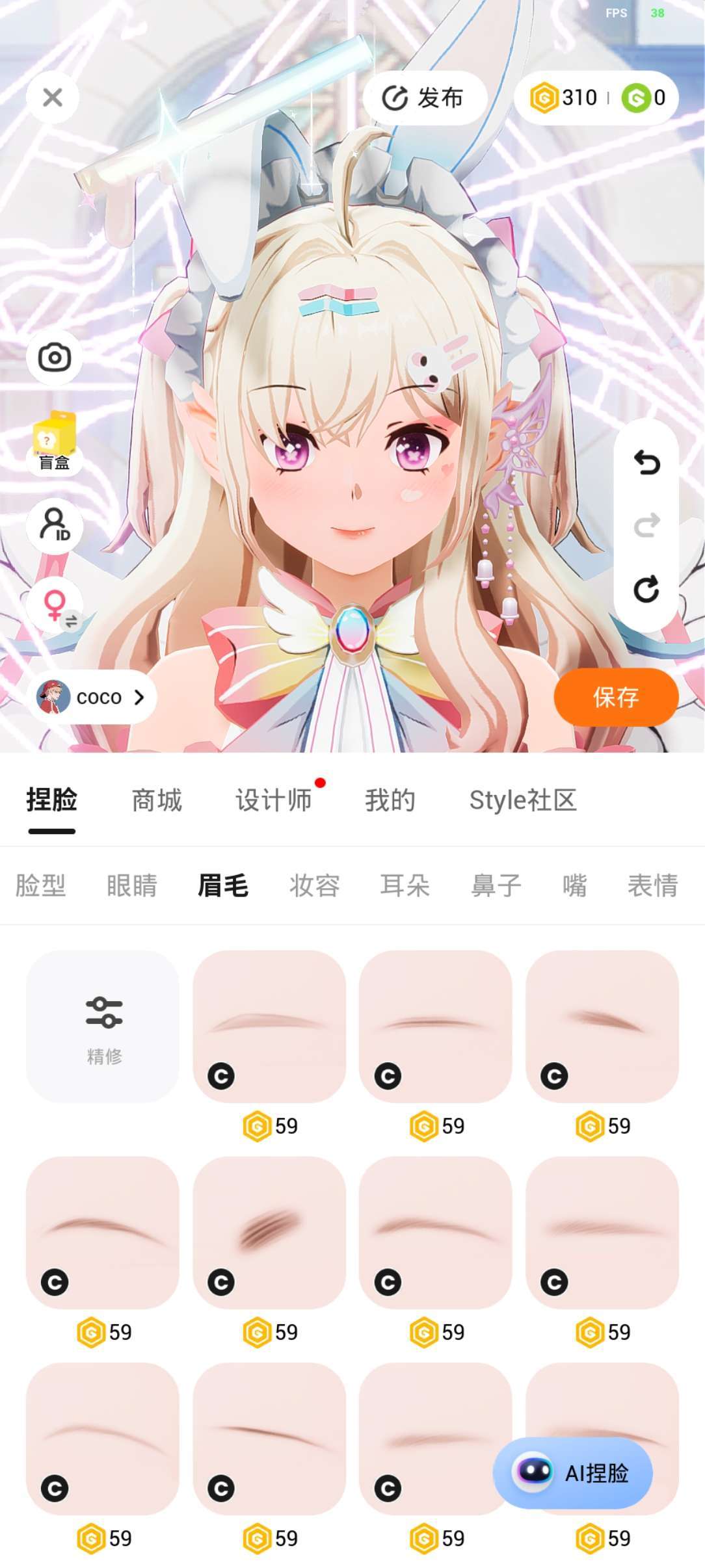Open the 盲盒 blind box
Viewport: 705px width, 1568px height.
click(x=54, y=442)
